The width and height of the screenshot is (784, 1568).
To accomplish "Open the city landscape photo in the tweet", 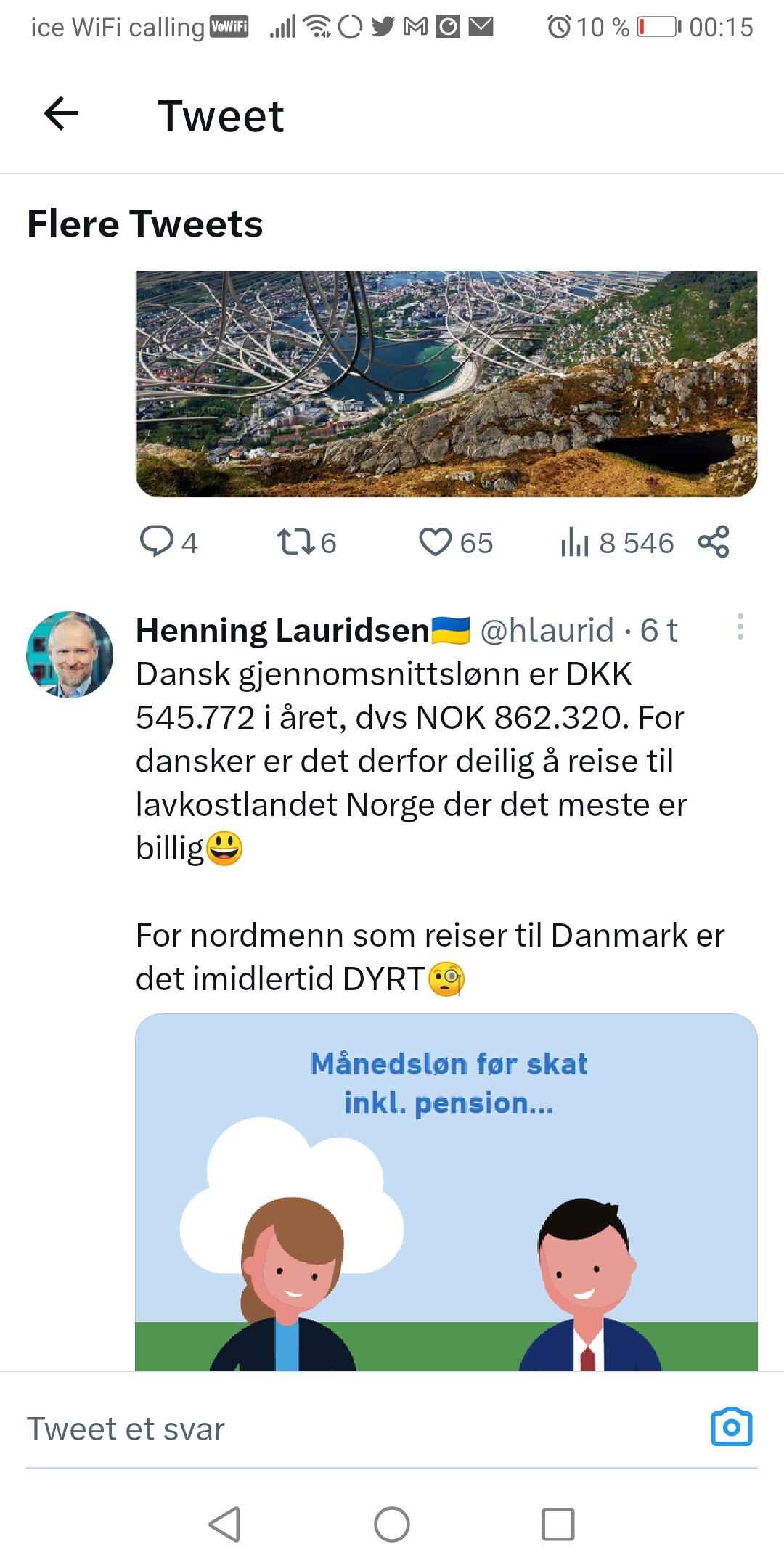I will click(x=446, y=384).
